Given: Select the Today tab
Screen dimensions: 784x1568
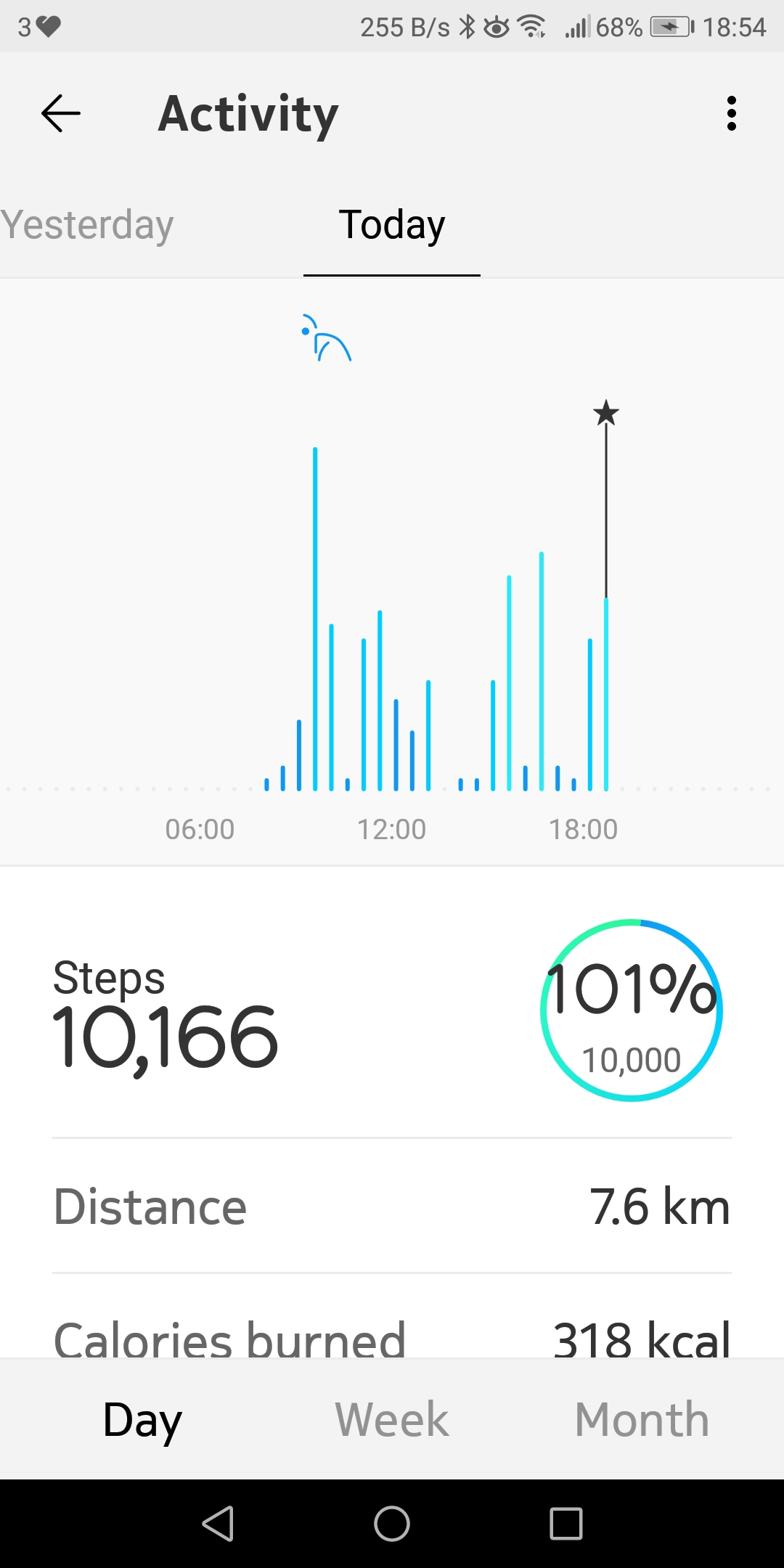Looking at the screenshot, I should coord(392,225).
